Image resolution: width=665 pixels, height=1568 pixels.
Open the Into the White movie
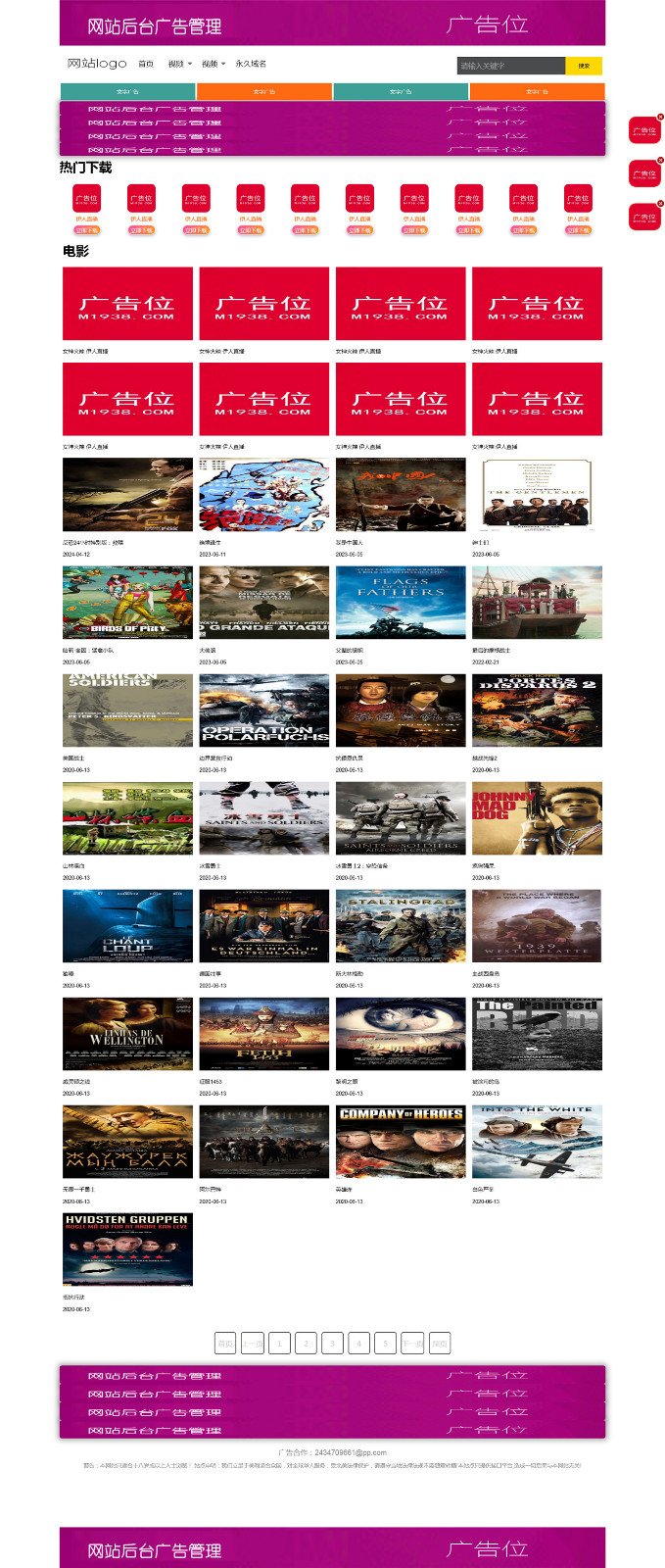(537, 1142)
